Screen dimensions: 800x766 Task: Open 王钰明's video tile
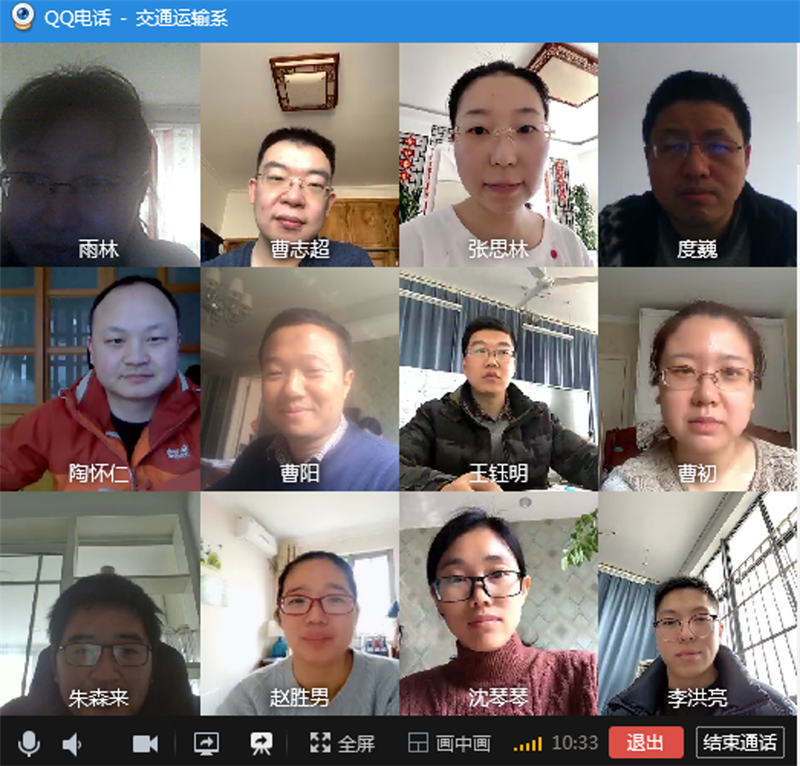(498, 378)
